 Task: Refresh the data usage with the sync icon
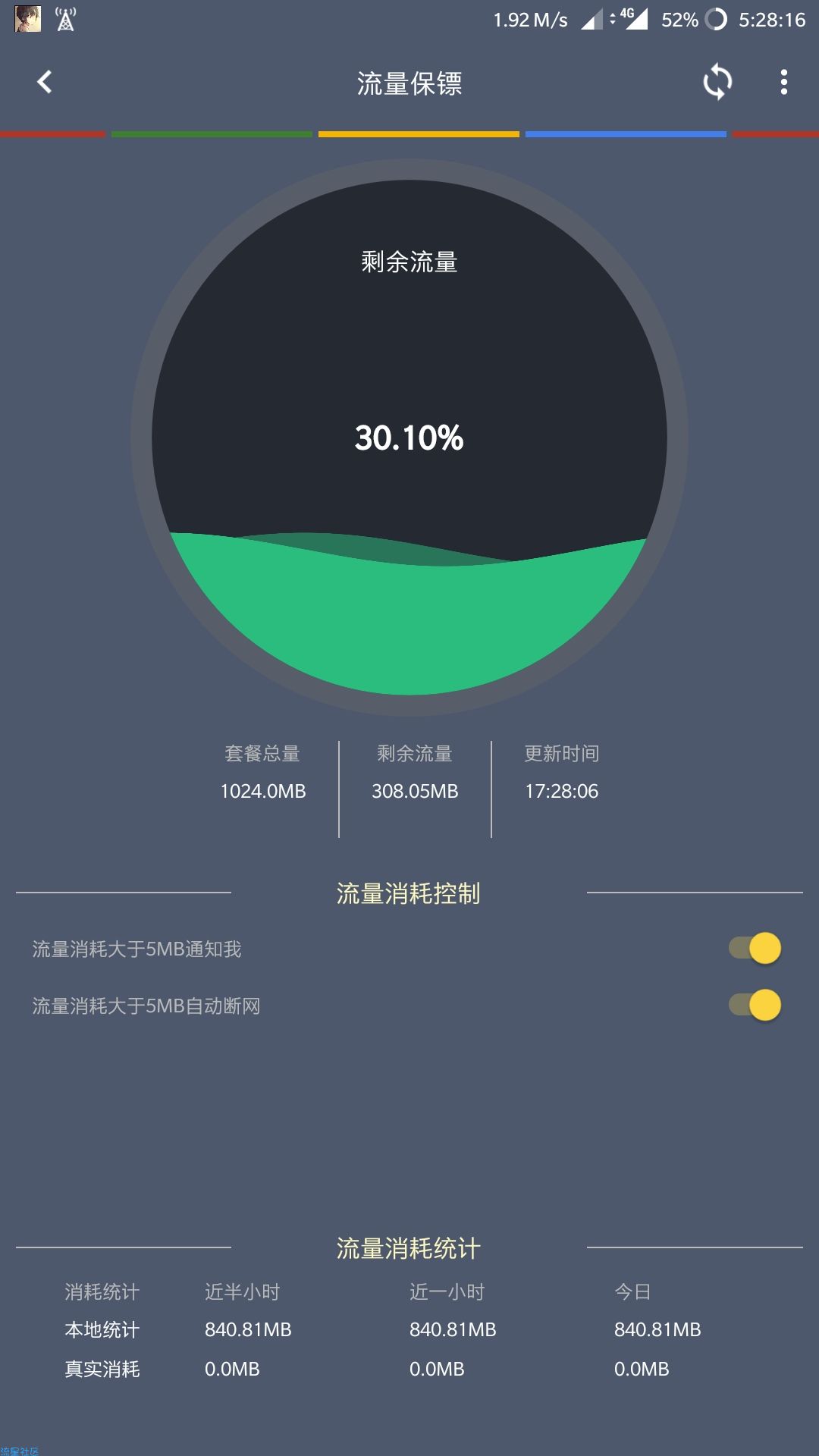(717, 82)
